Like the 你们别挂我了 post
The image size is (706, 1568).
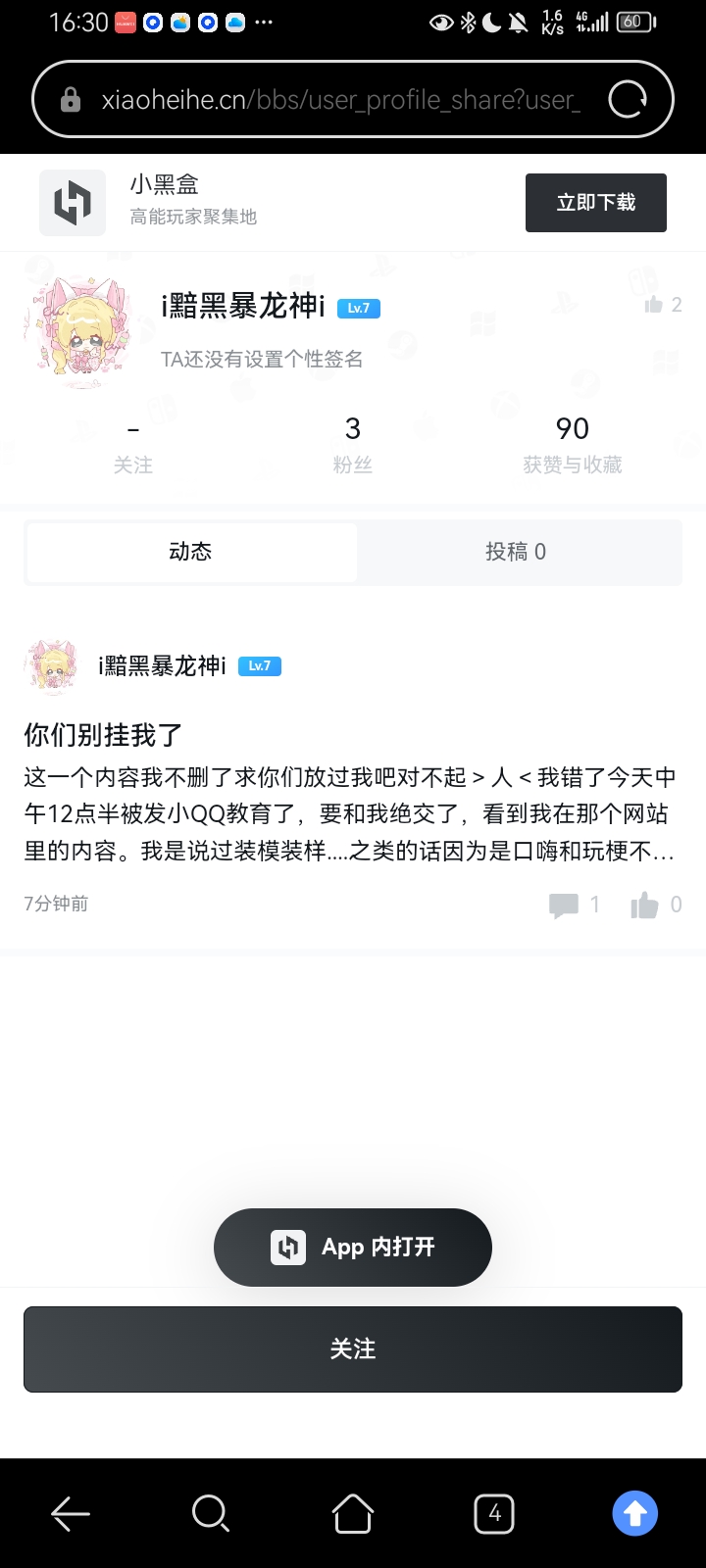[645, 905]
